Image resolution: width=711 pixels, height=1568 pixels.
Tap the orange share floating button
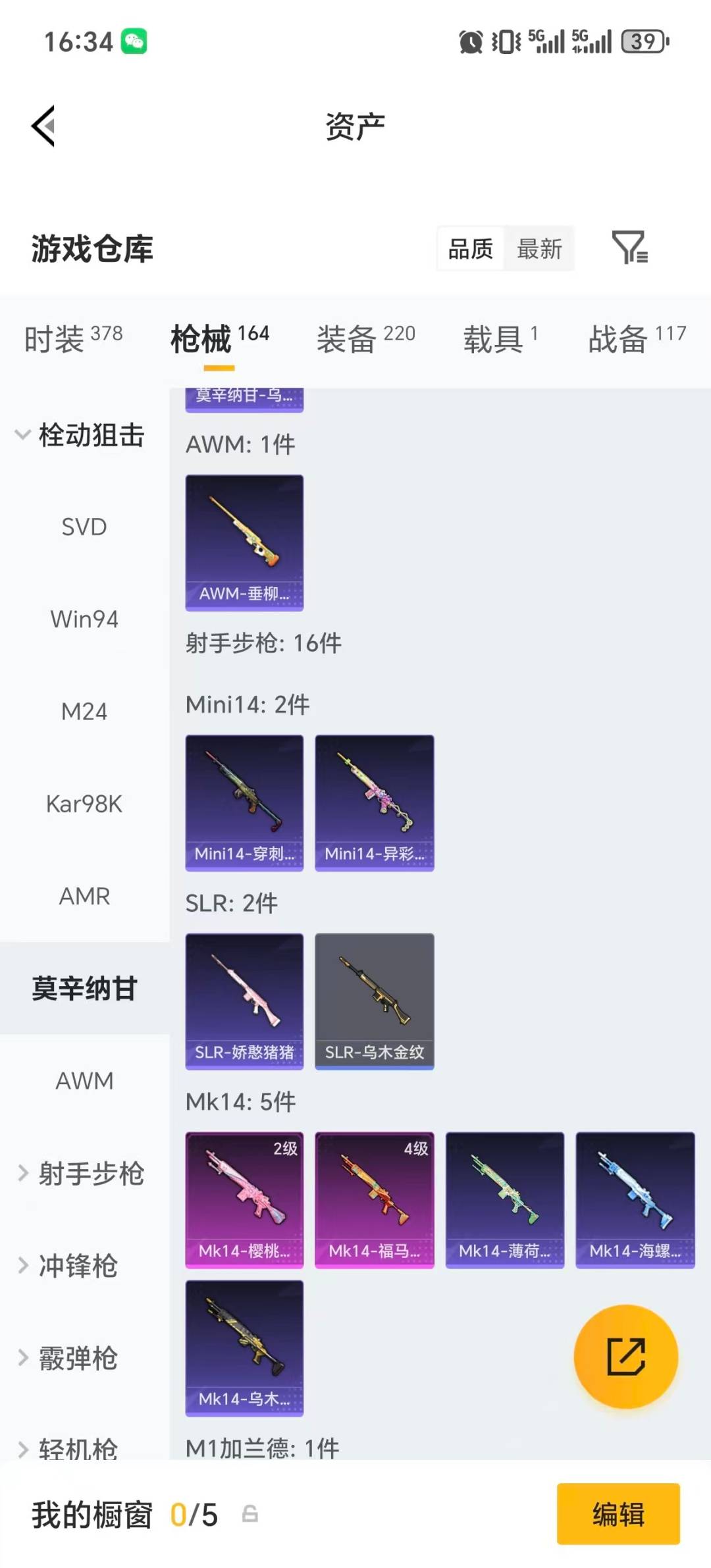pyautogui.click(x=625, y=1357)
